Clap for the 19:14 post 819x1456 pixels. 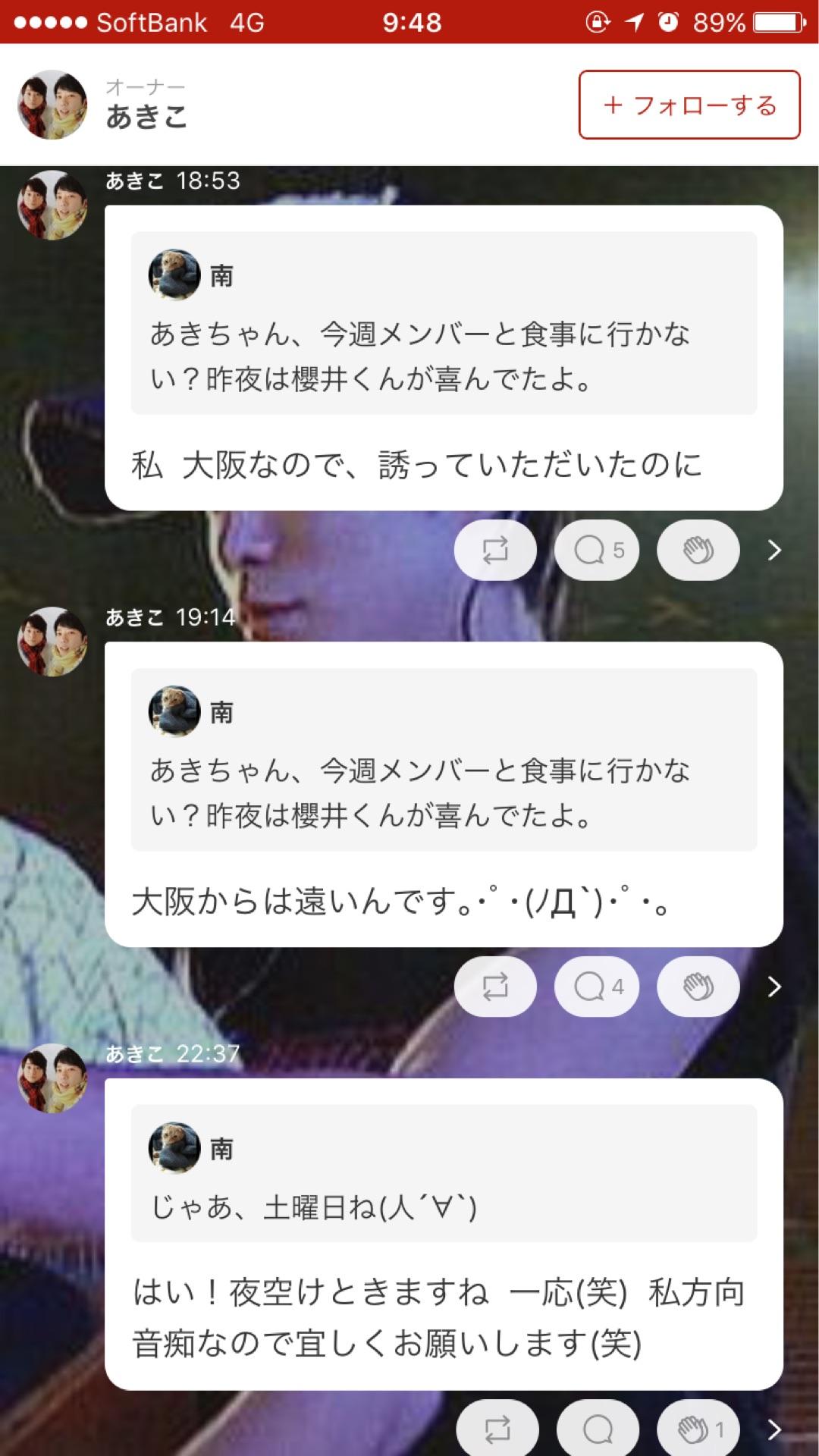tap(698, 987)
